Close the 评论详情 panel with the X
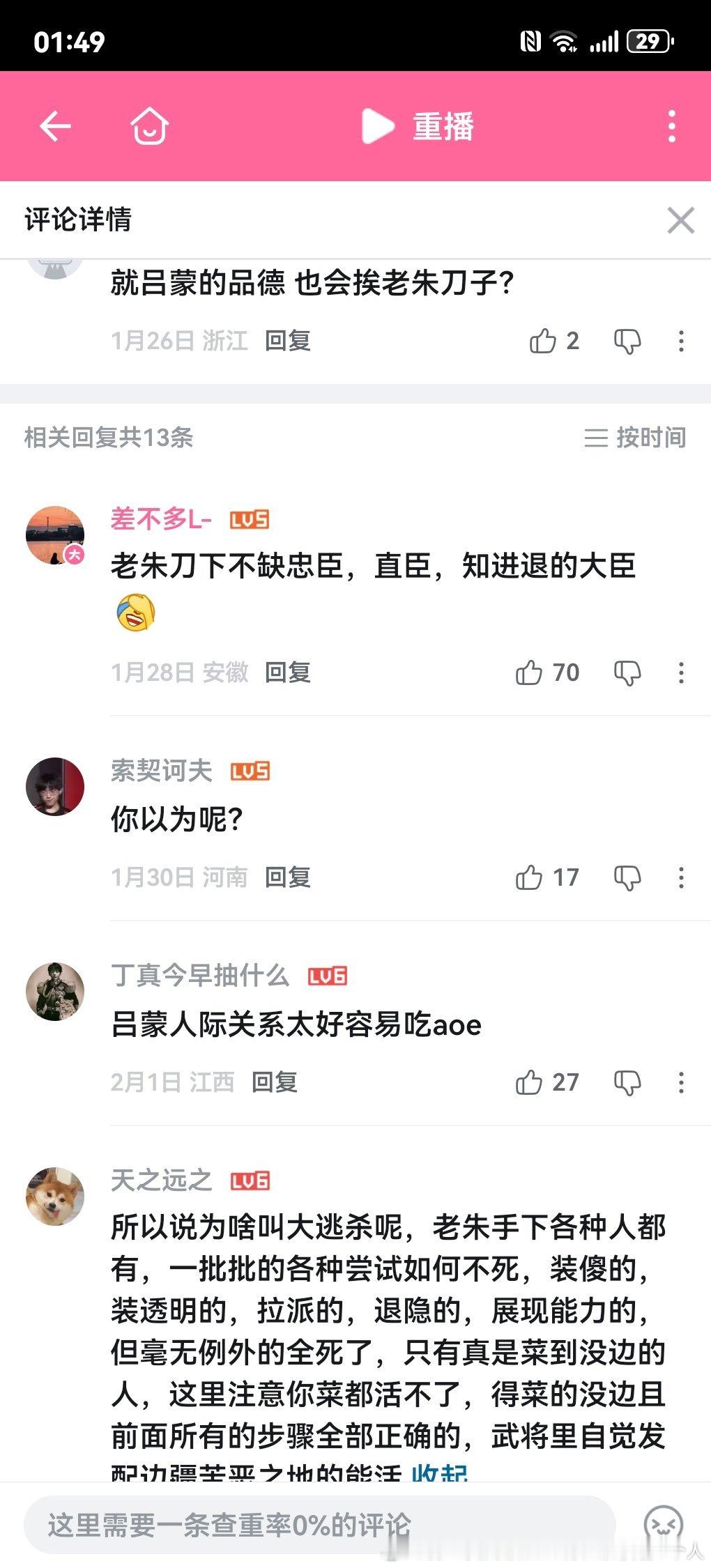The height and width of the screenshot is (1568, 711). pos(681,221)
